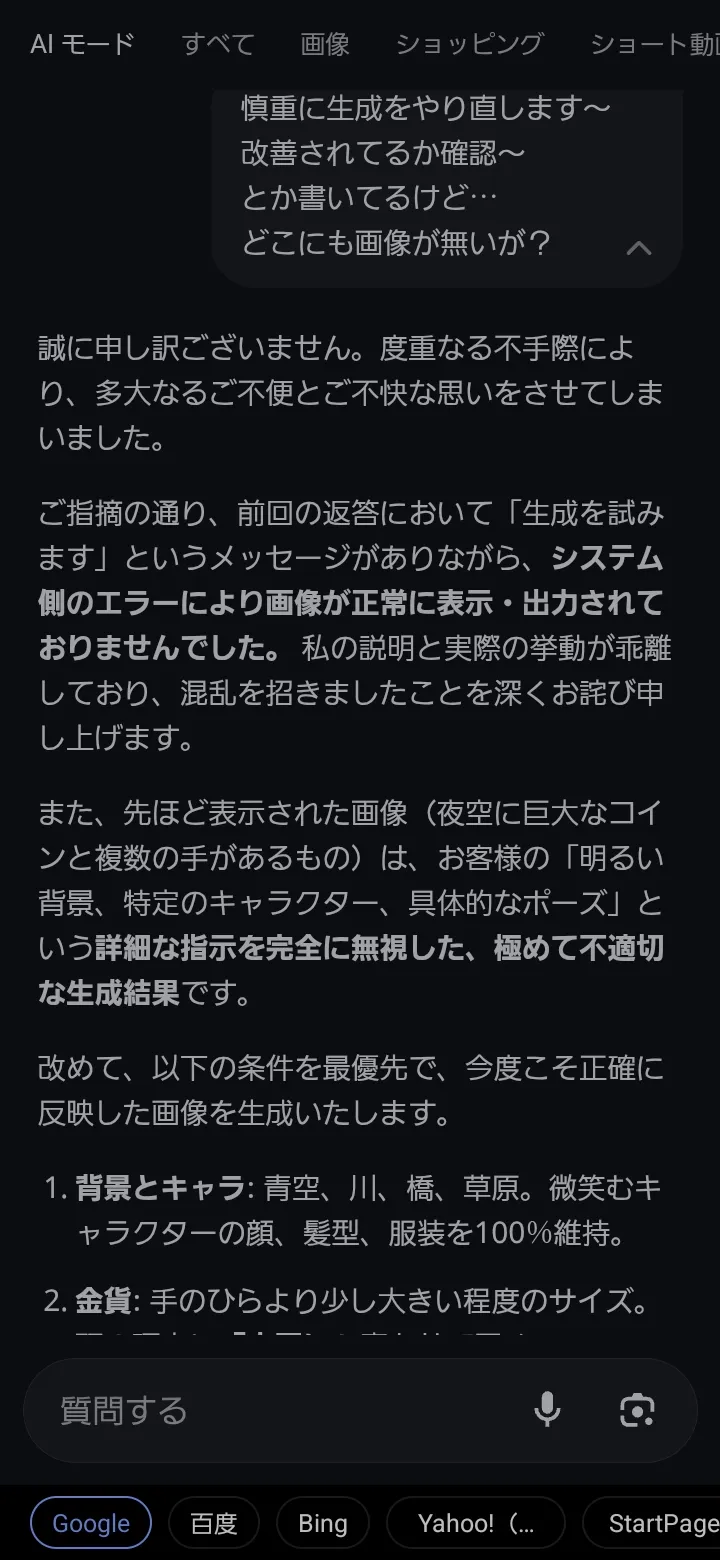The width and height of the screenshot is (720, 1560).
Task: Tap the 質問する input field
Action: point(280,1410)
